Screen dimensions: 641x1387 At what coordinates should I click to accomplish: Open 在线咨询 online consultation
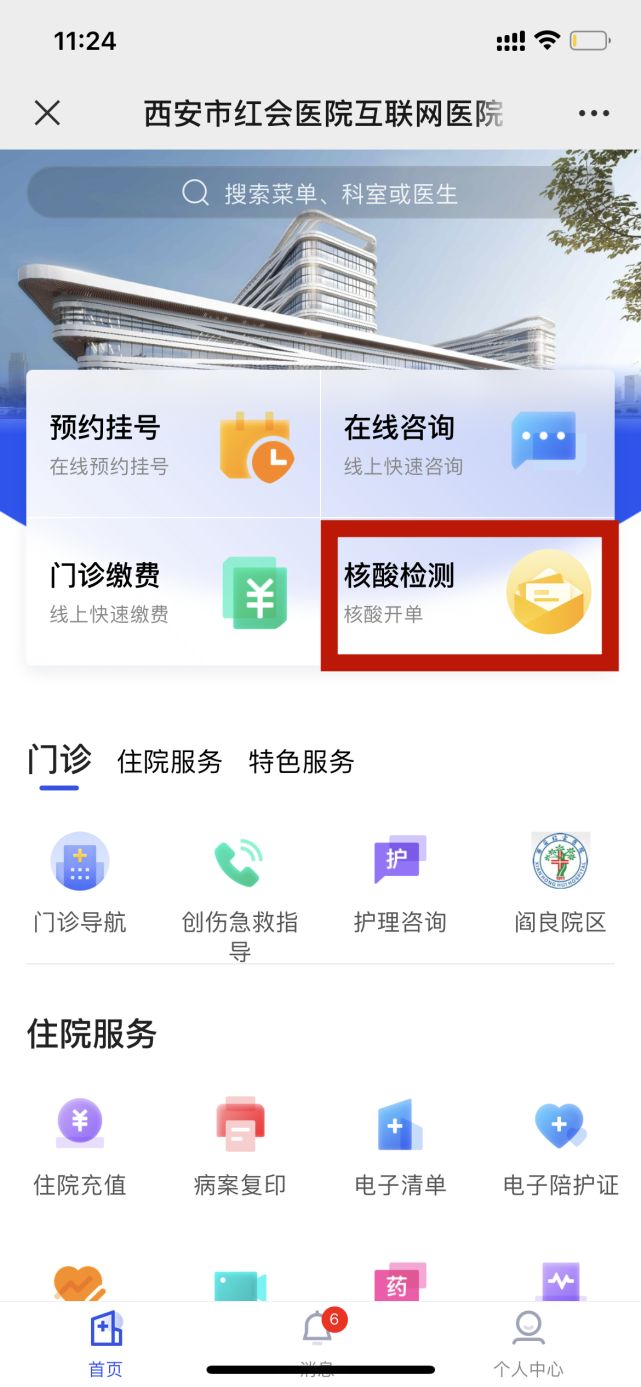pos(467,444)
